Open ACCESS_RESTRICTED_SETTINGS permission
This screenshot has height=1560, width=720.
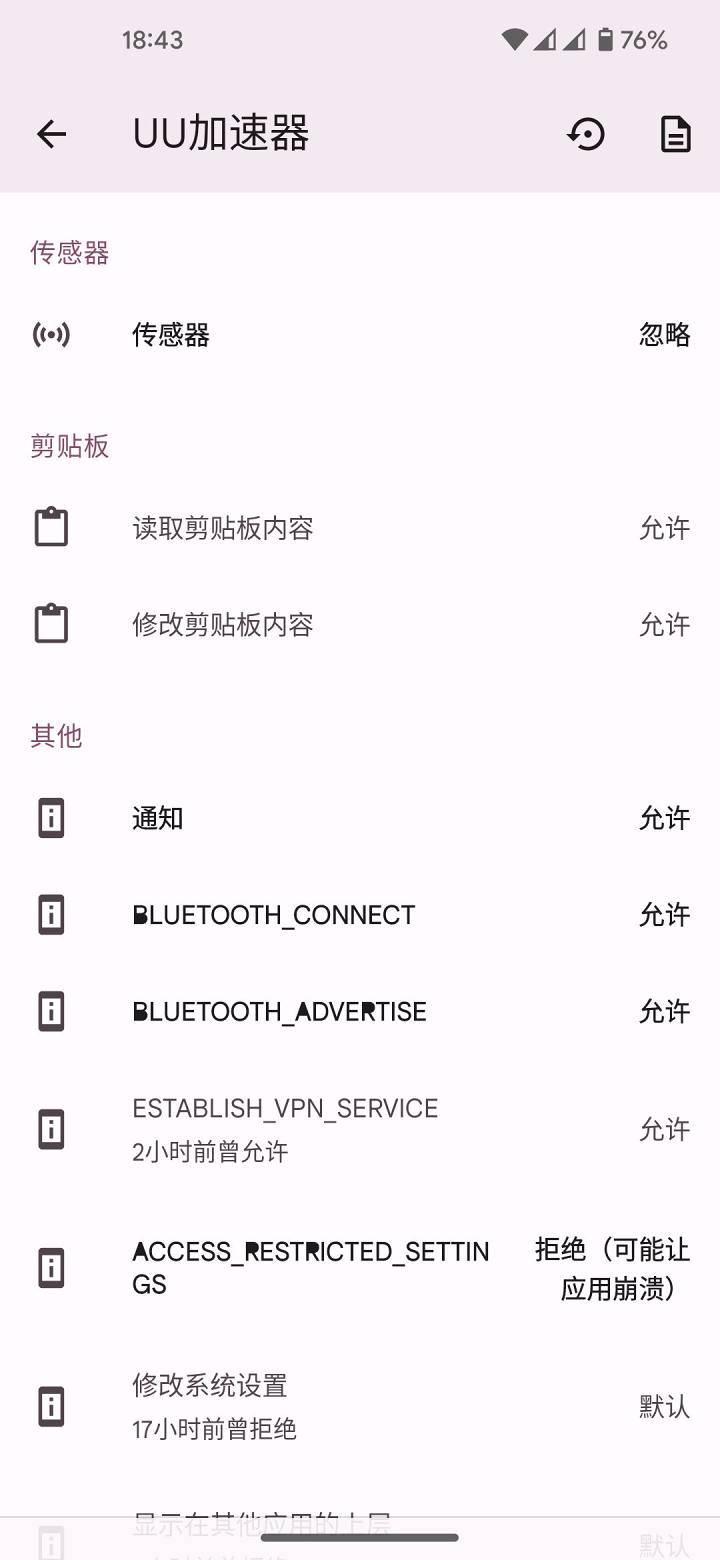point(360,1268)
